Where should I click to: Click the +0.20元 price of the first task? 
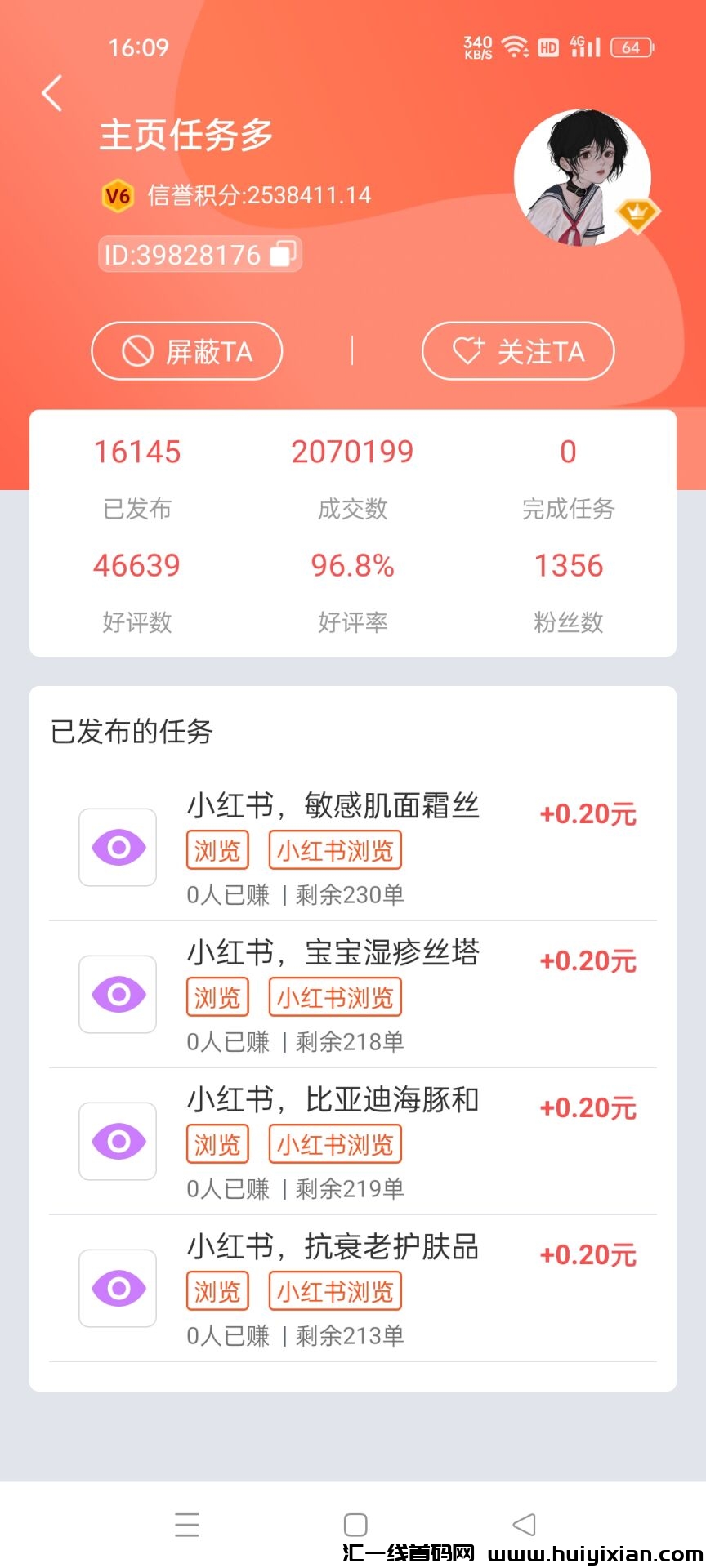[x=588, y=813]
